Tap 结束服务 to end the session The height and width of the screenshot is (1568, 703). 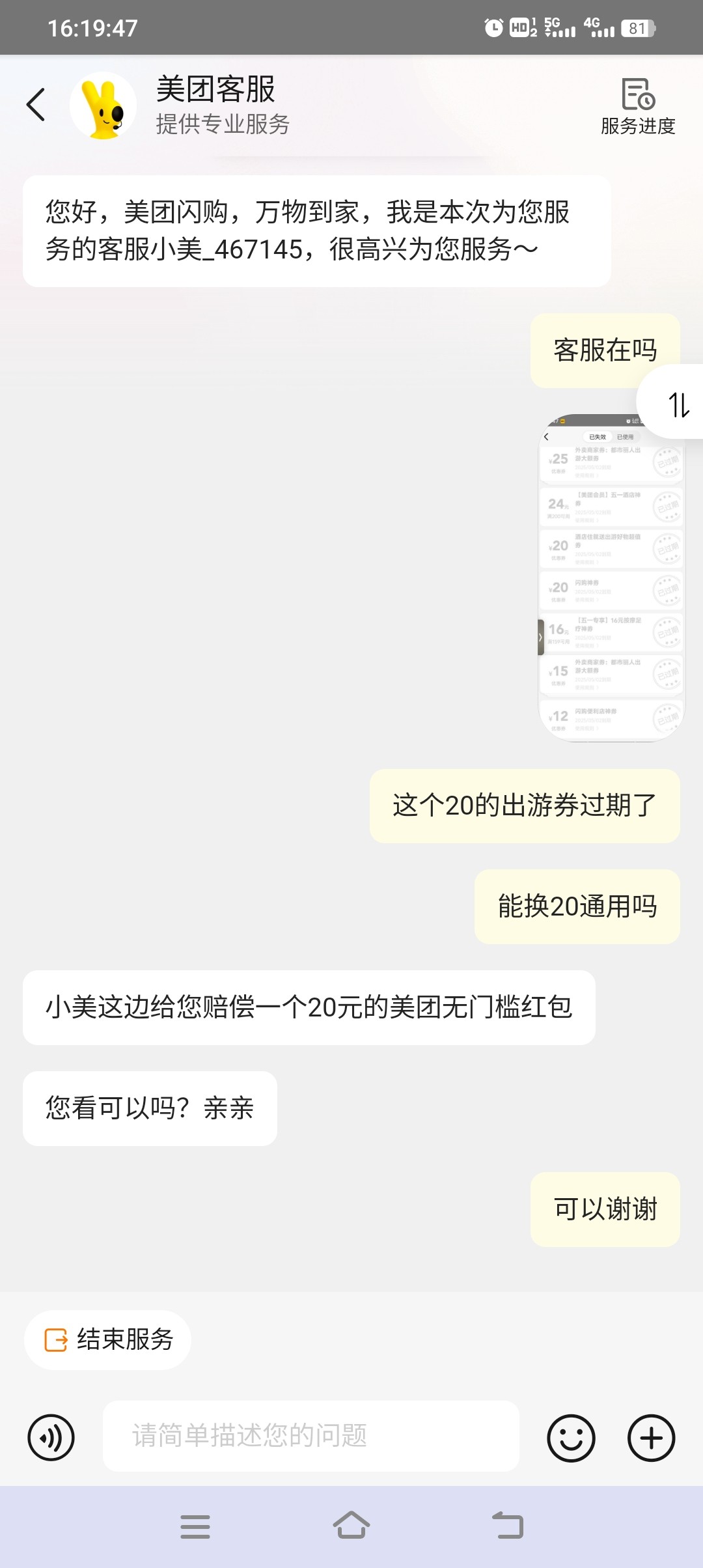click(x=108, y=1340)
